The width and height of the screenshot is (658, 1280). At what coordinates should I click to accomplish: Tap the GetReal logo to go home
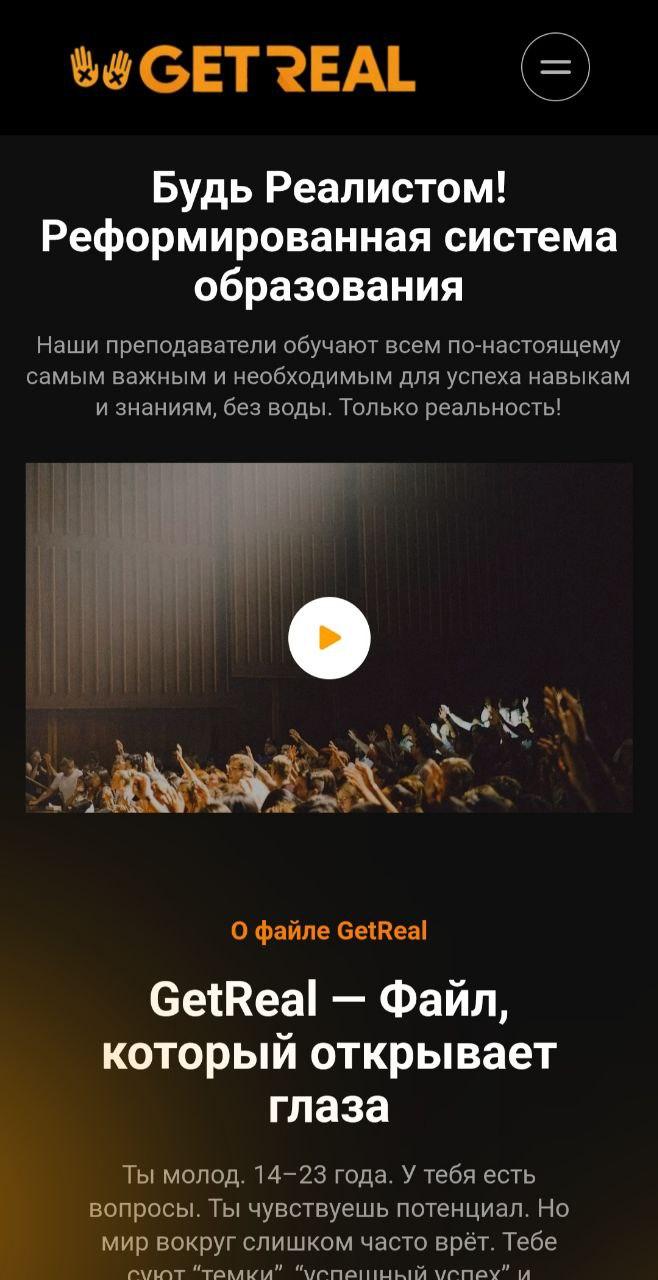(x=243, y=69)
